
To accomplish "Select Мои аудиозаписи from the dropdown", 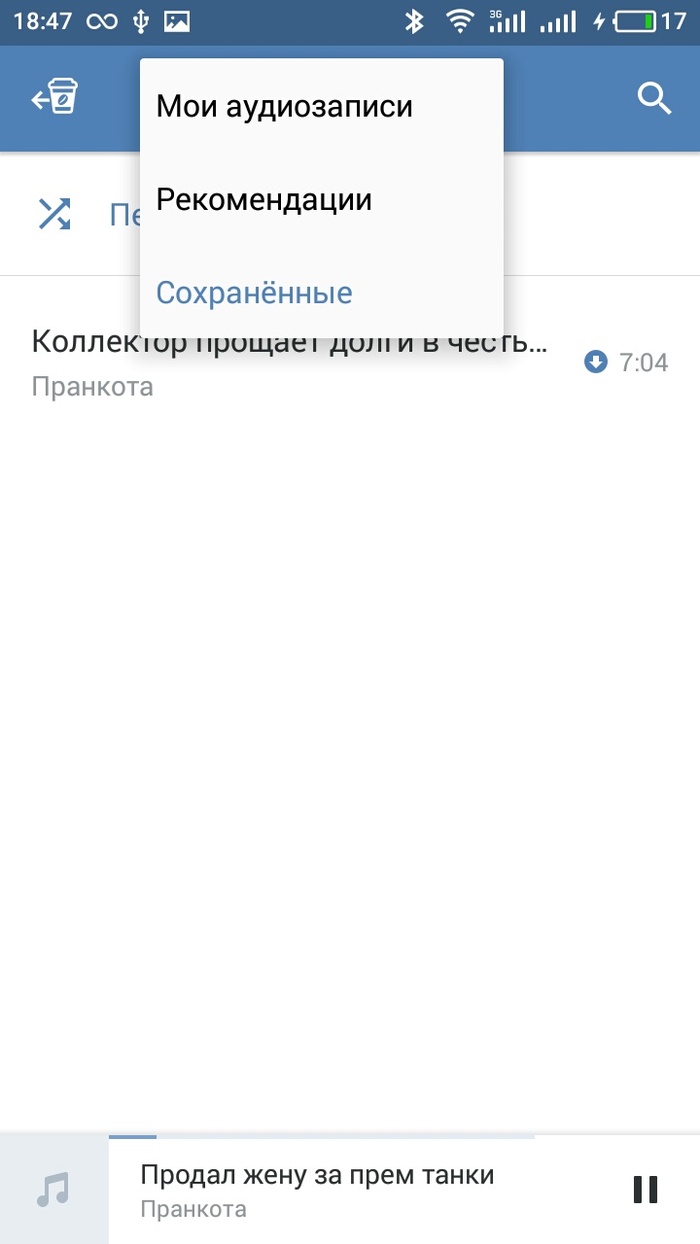I will click(285, 106).
